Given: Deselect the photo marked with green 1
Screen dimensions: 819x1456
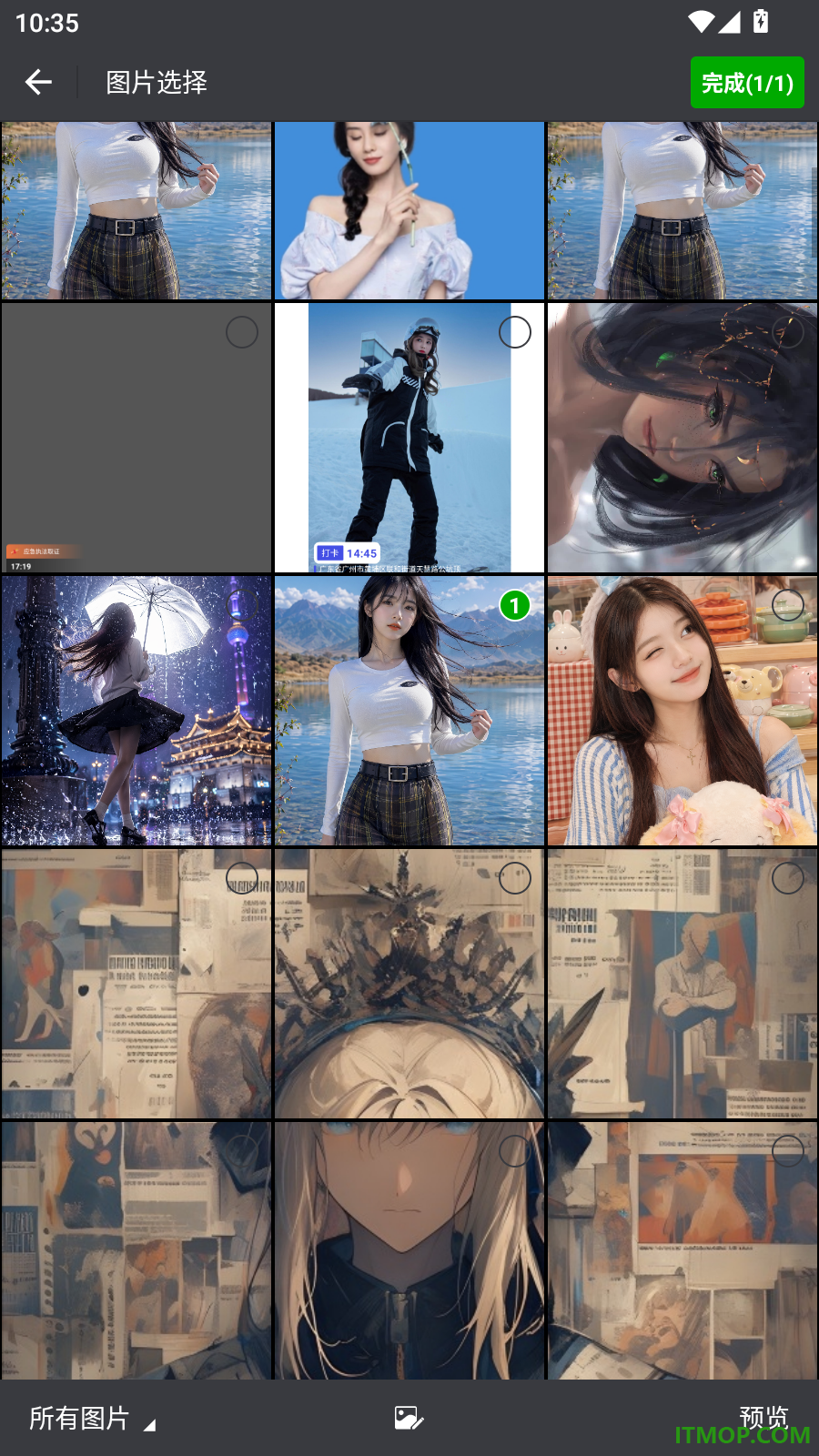Looking at the screenshot, I should pyautogui.click(x=515, y=605).
